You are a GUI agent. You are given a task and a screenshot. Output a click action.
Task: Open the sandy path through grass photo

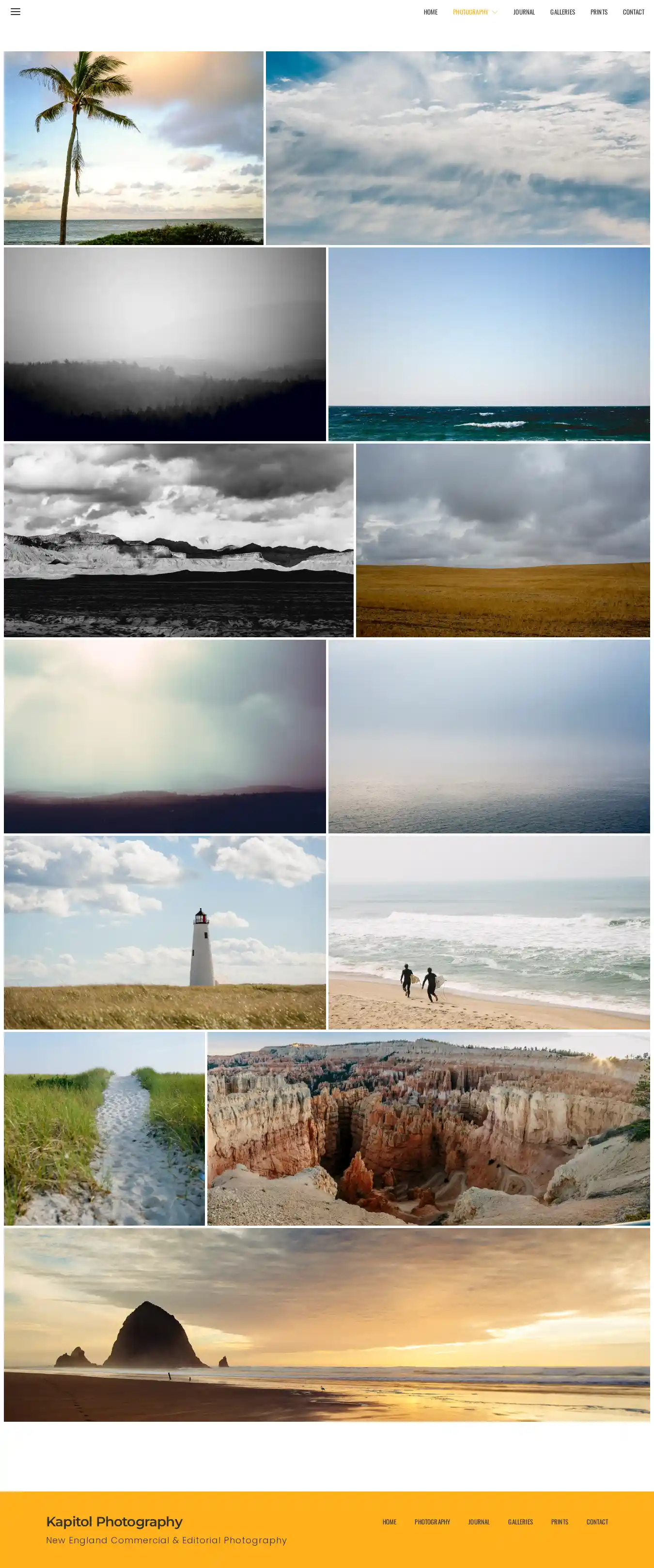tap(104, 1128)
